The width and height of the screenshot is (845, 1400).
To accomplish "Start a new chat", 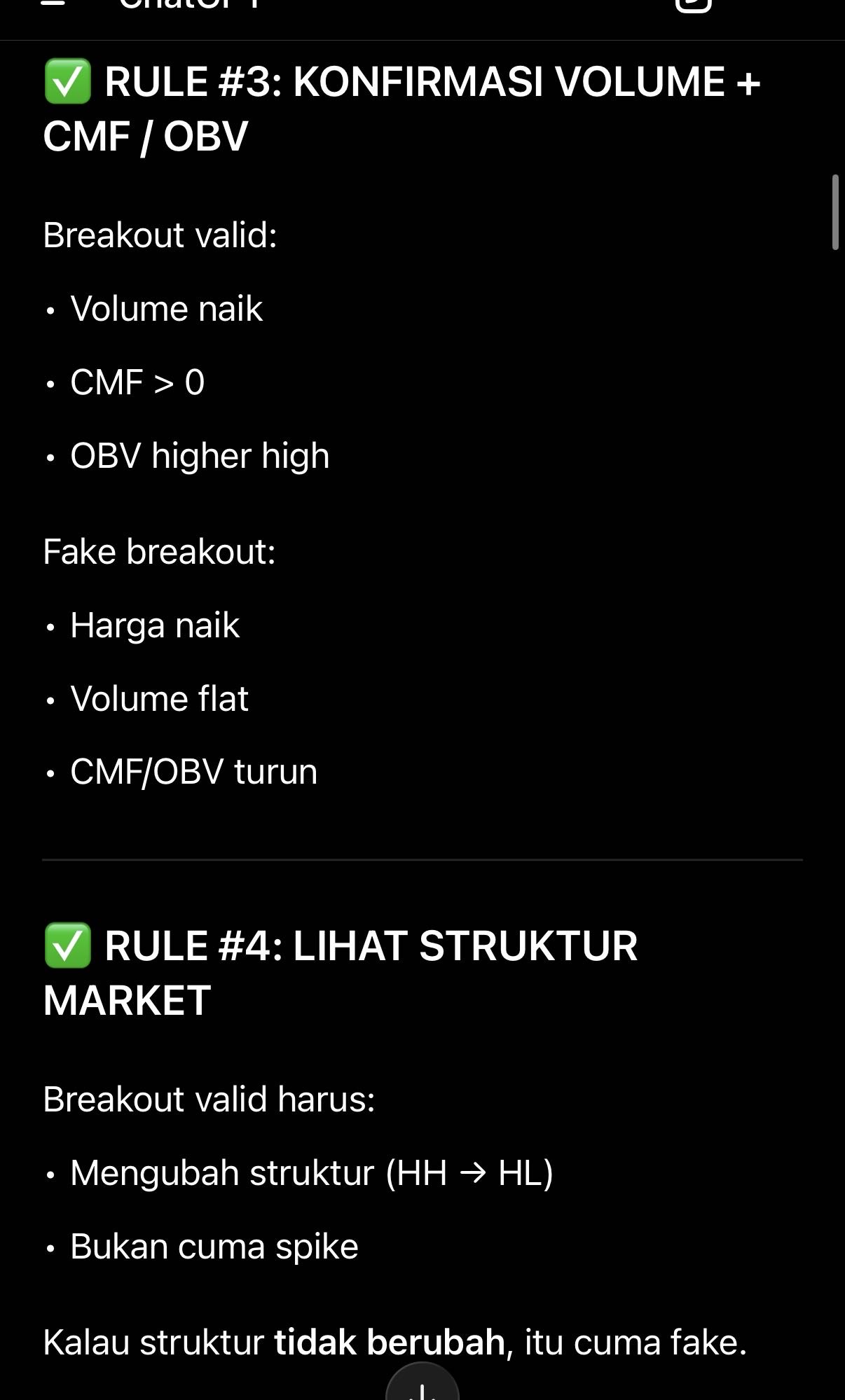I will (x=693, y=4).
